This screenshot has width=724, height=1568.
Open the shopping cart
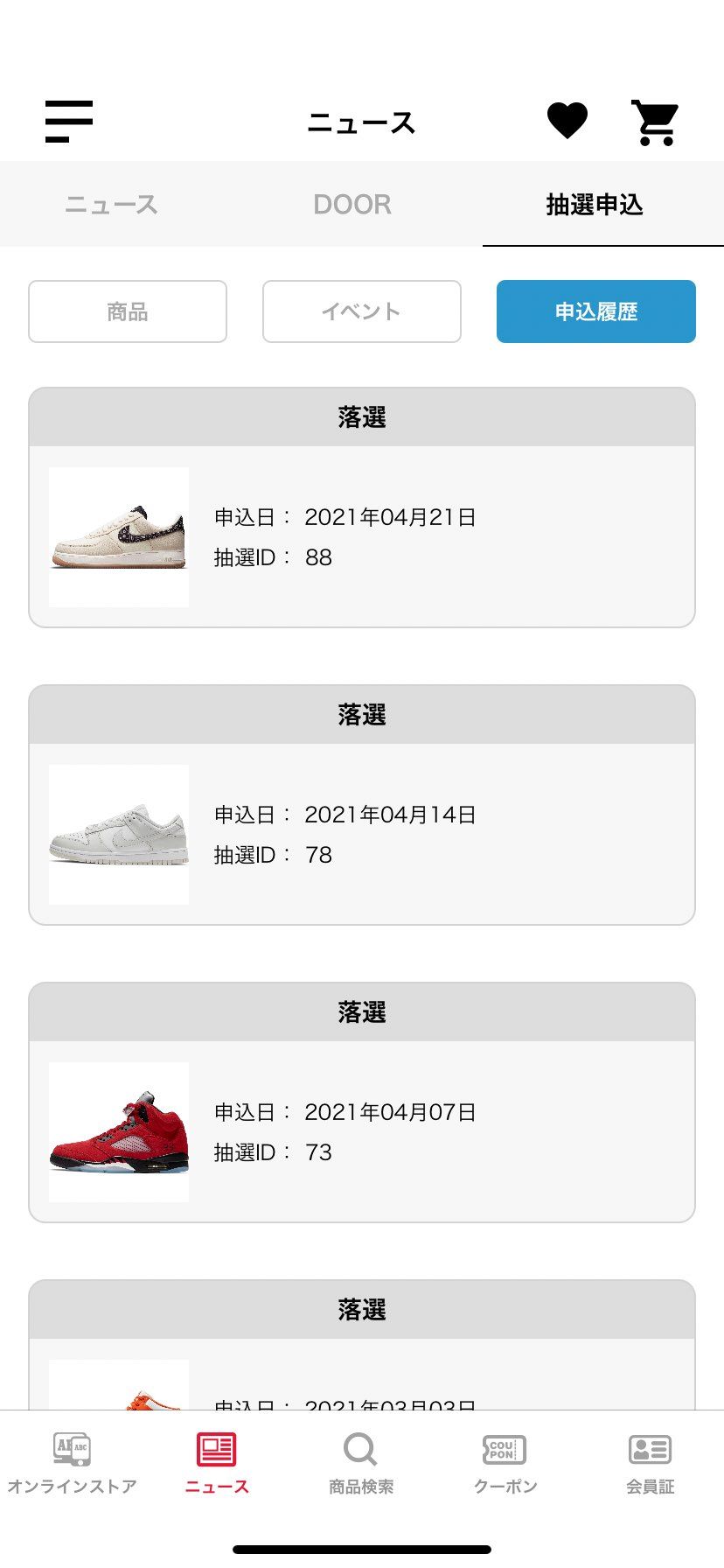click(655, 122)
